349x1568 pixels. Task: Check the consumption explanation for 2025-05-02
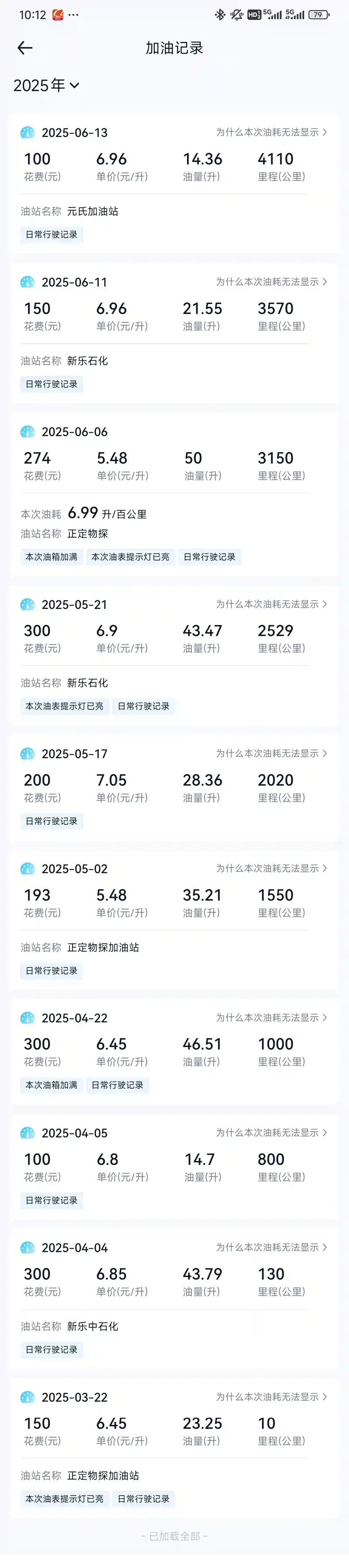coord(271,868)
